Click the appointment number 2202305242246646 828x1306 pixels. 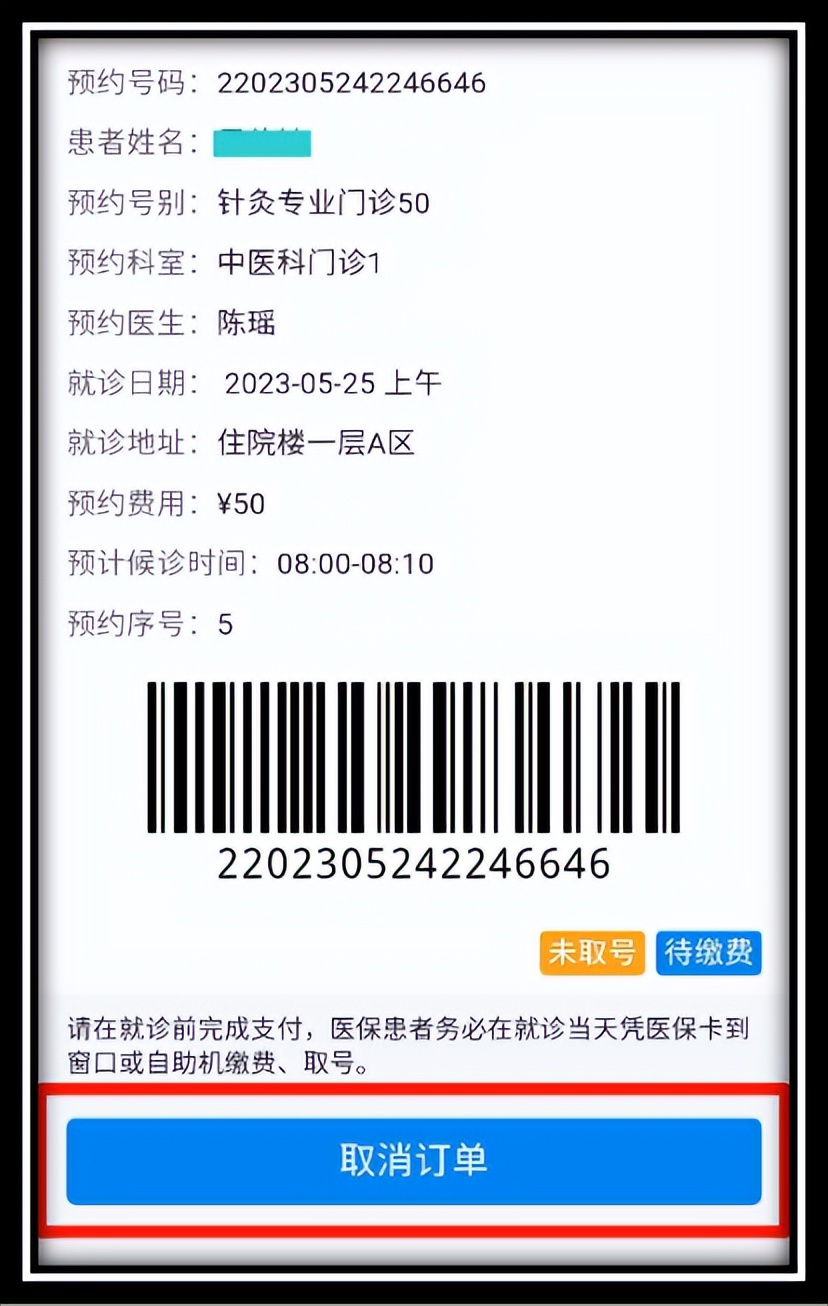(350, 83)
